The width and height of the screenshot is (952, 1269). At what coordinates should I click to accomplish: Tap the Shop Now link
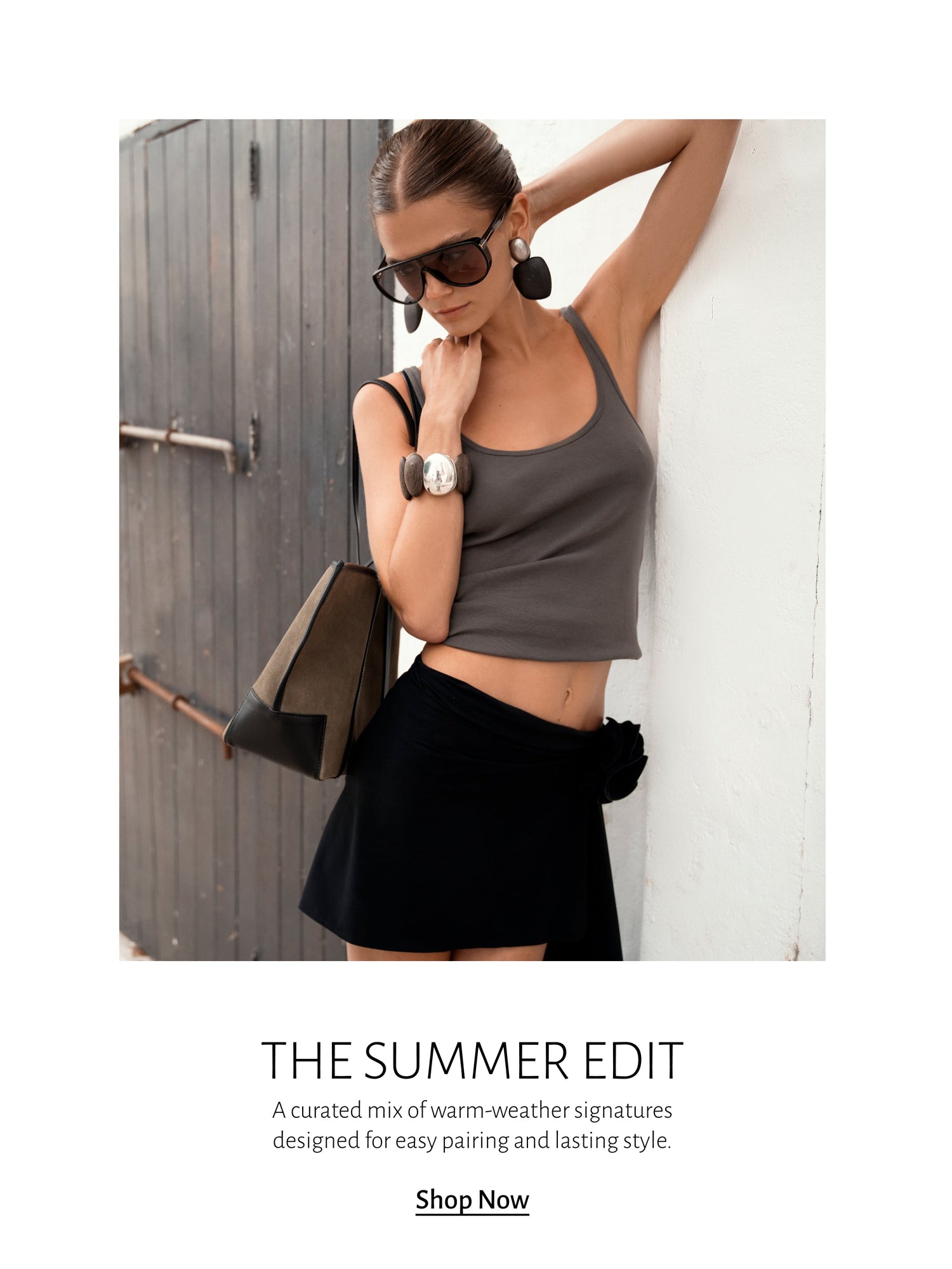coord(472,1200)
